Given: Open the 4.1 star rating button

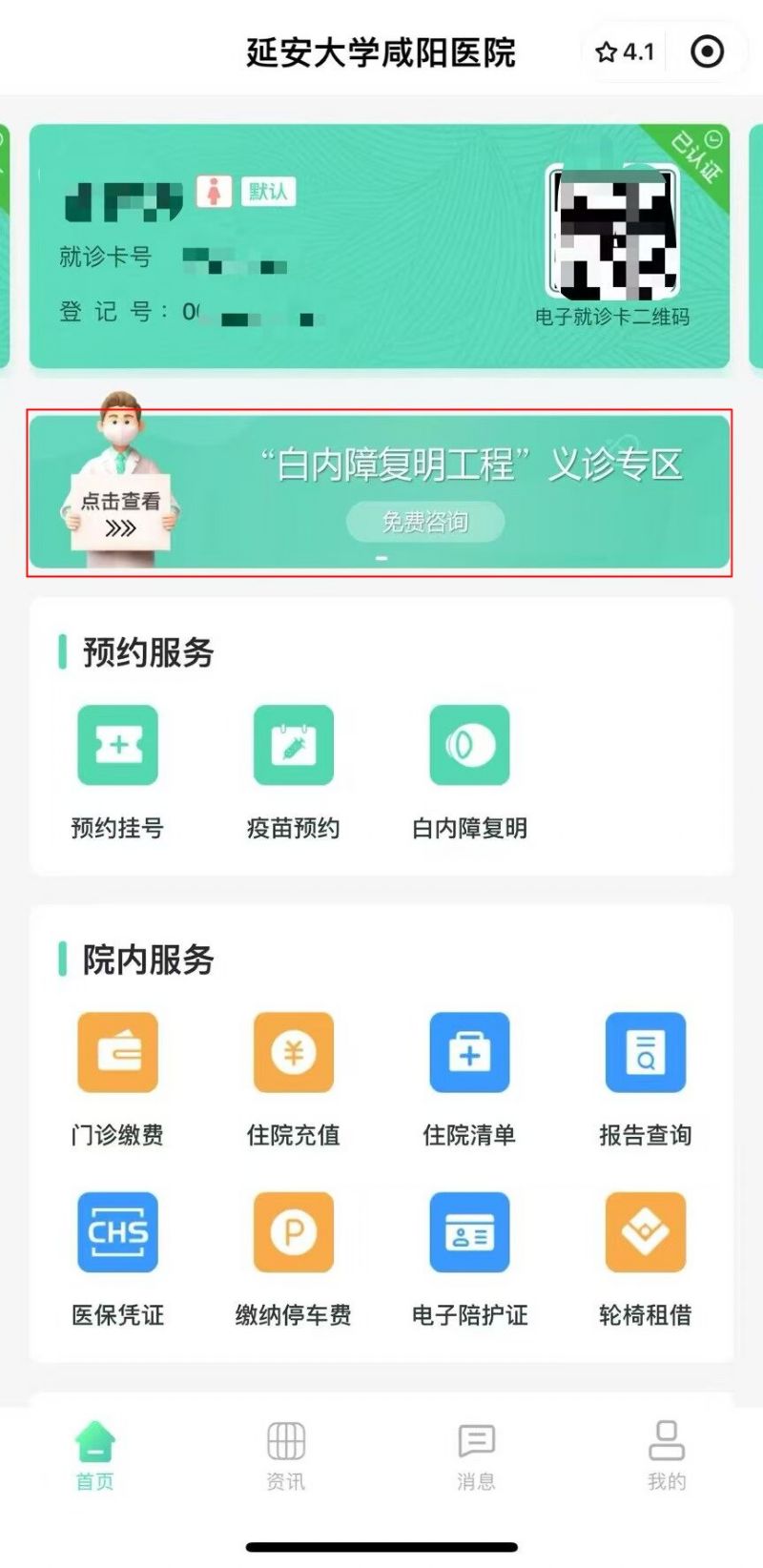Looking at the screenshot, I should [x=626, y=52].
